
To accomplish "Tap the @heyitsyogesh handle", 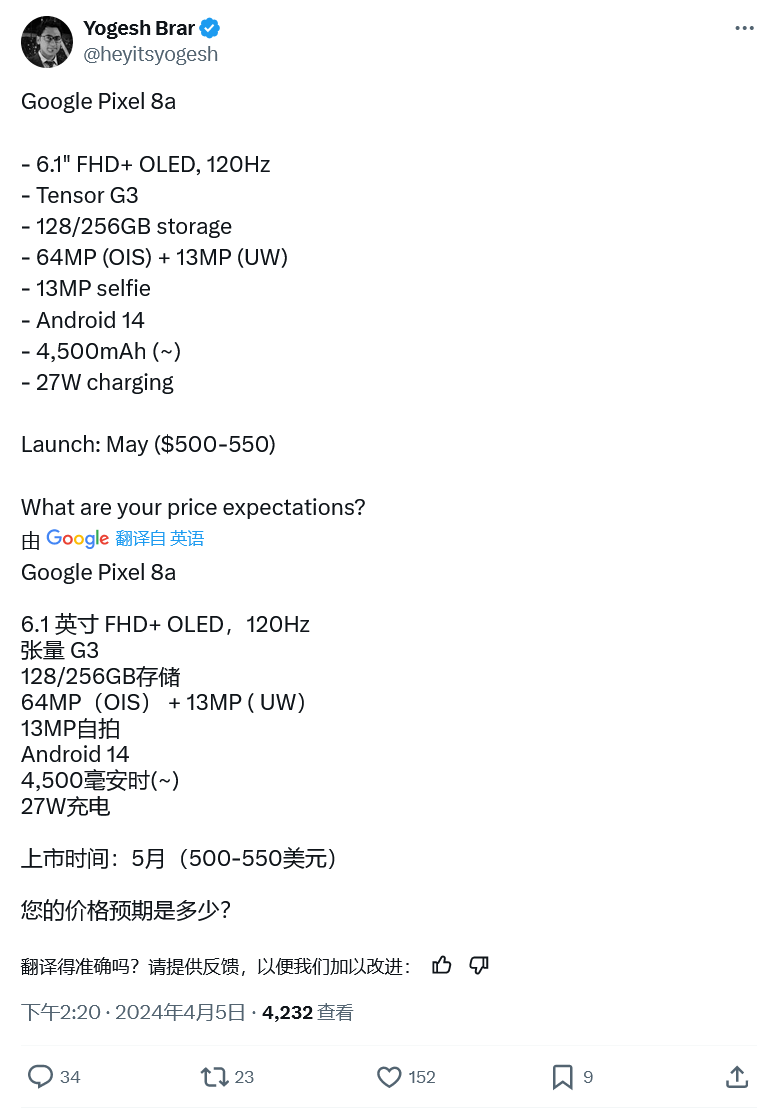I will 150,55.
